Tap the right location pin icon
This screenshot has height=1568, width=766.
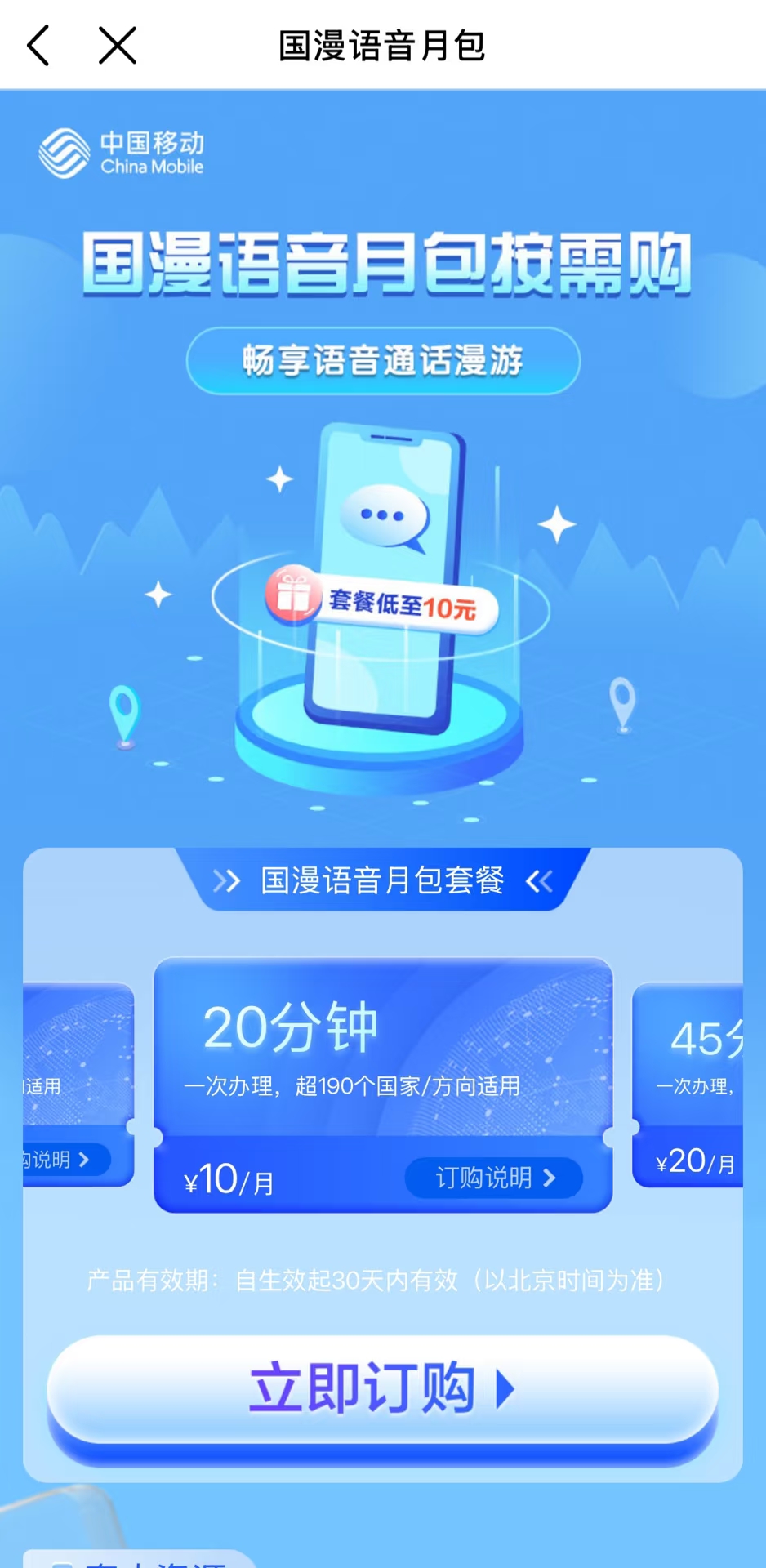[x=622, y=701]
